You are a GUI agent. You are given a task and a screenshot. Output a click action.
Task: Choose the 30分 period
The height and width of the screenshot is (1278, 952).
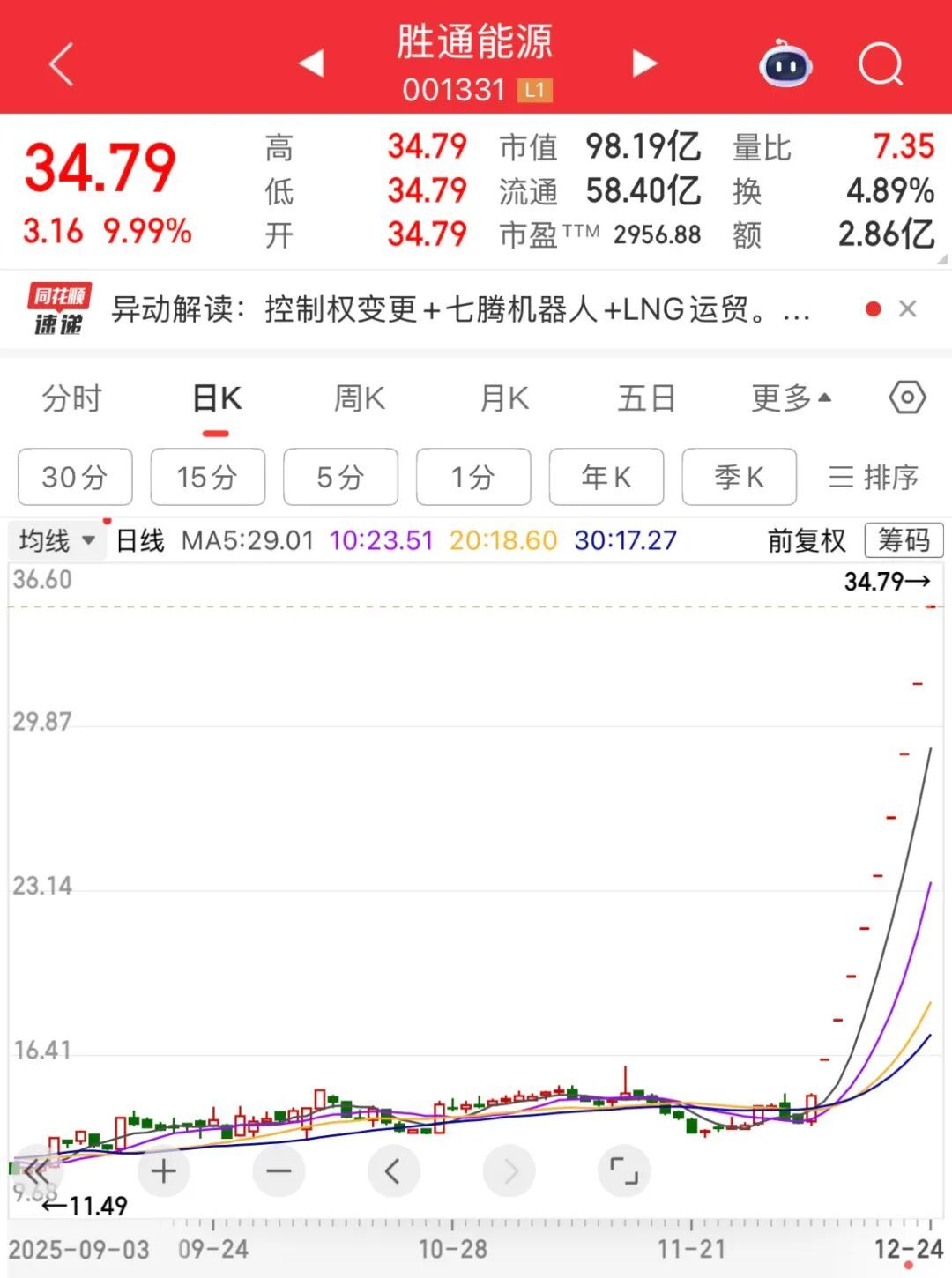tap(75, 477)
